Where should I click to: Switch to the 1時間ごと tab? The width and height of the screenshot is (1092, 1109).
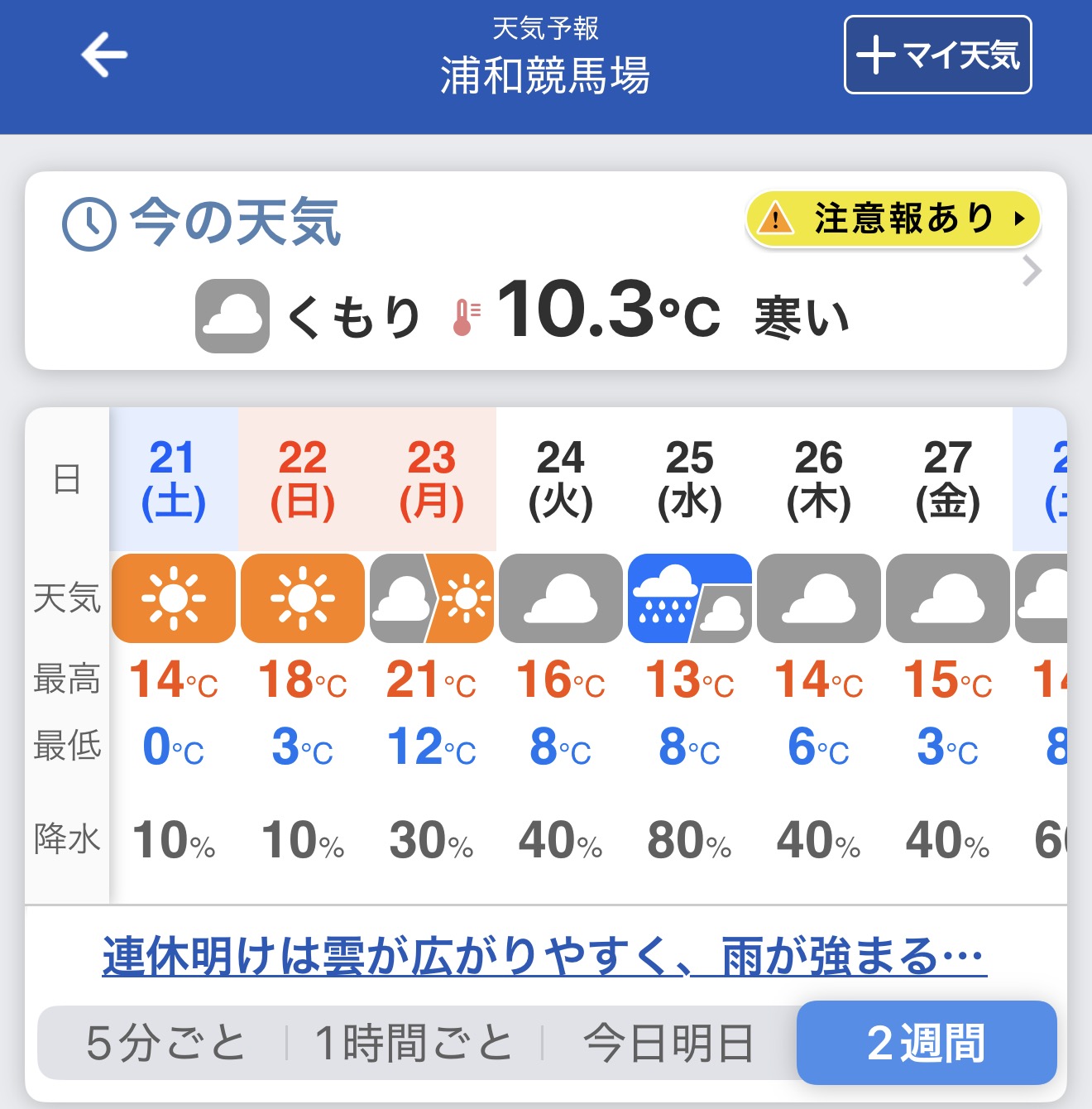414,1043
